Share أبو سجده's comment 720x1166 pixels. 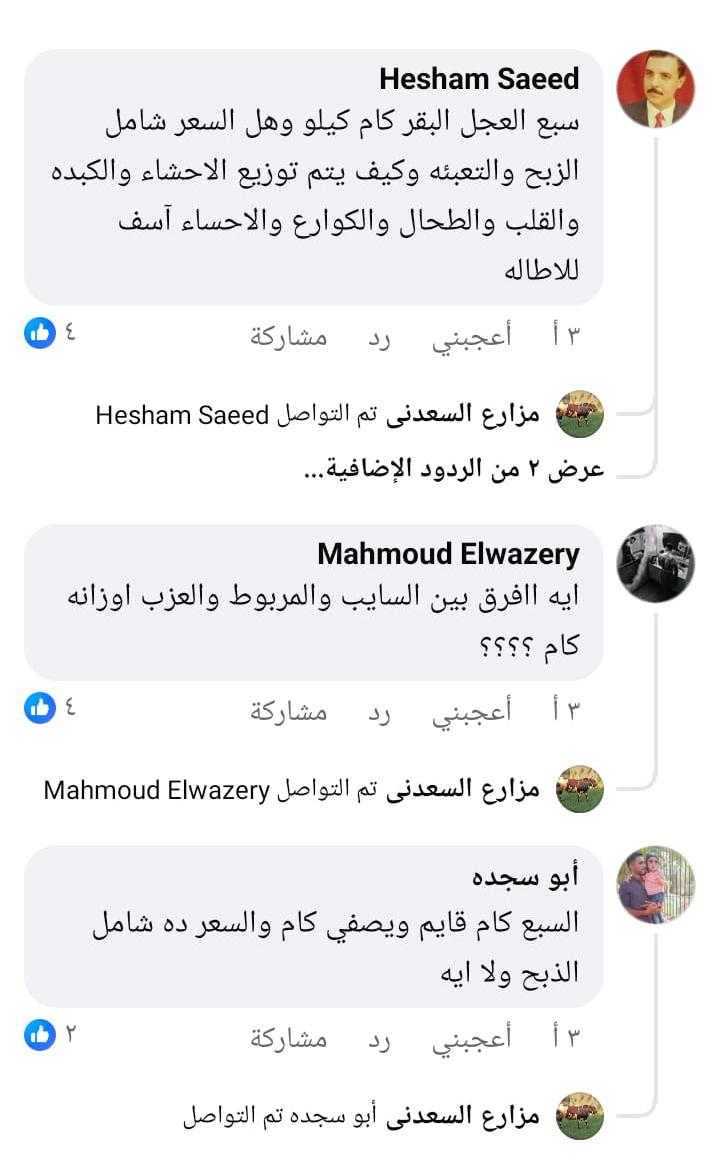click(288, 1039)
